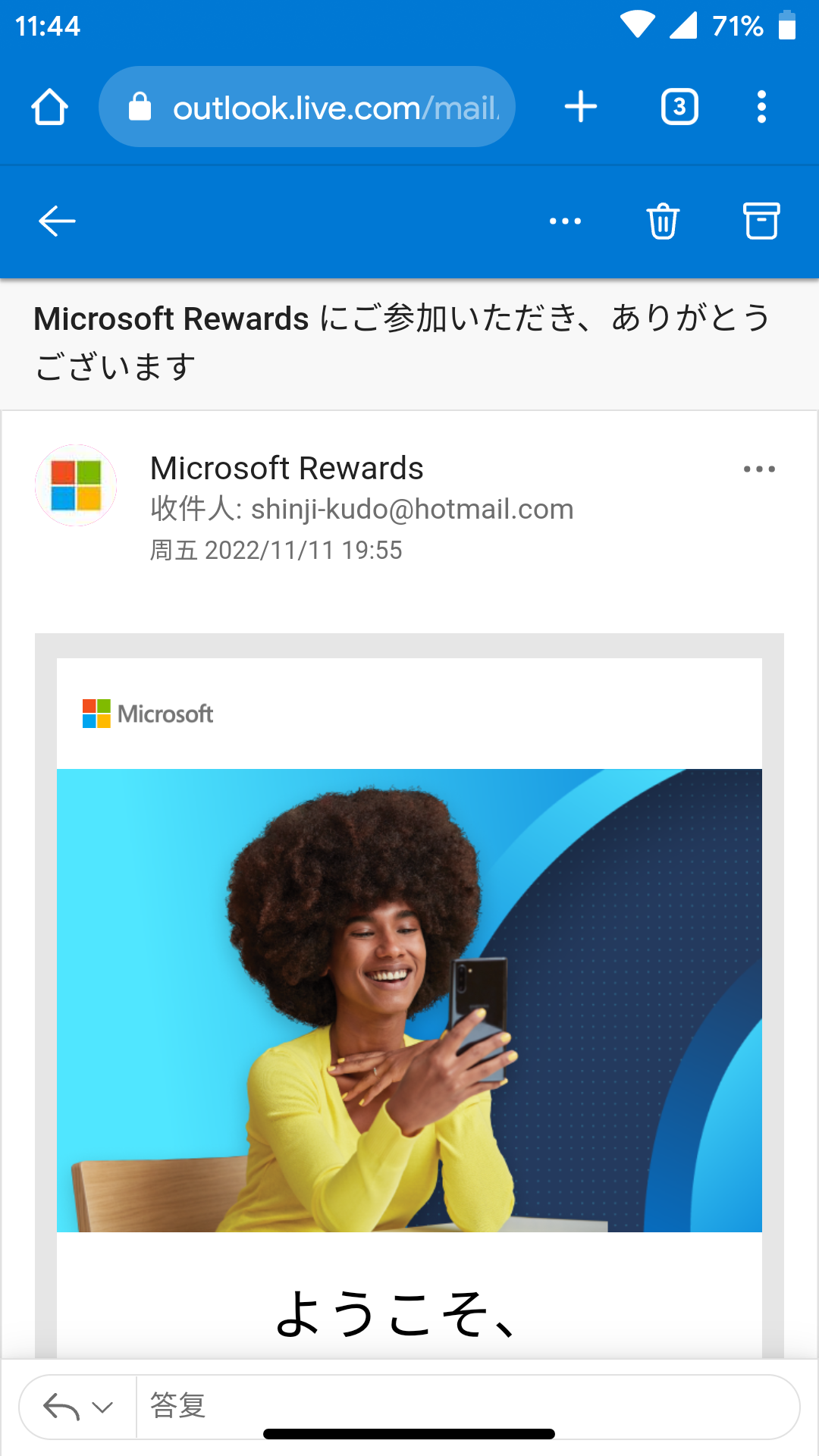Tap the 答复 reply field
This screenshot has height=1456, width=819.
tap(455, 1406)
